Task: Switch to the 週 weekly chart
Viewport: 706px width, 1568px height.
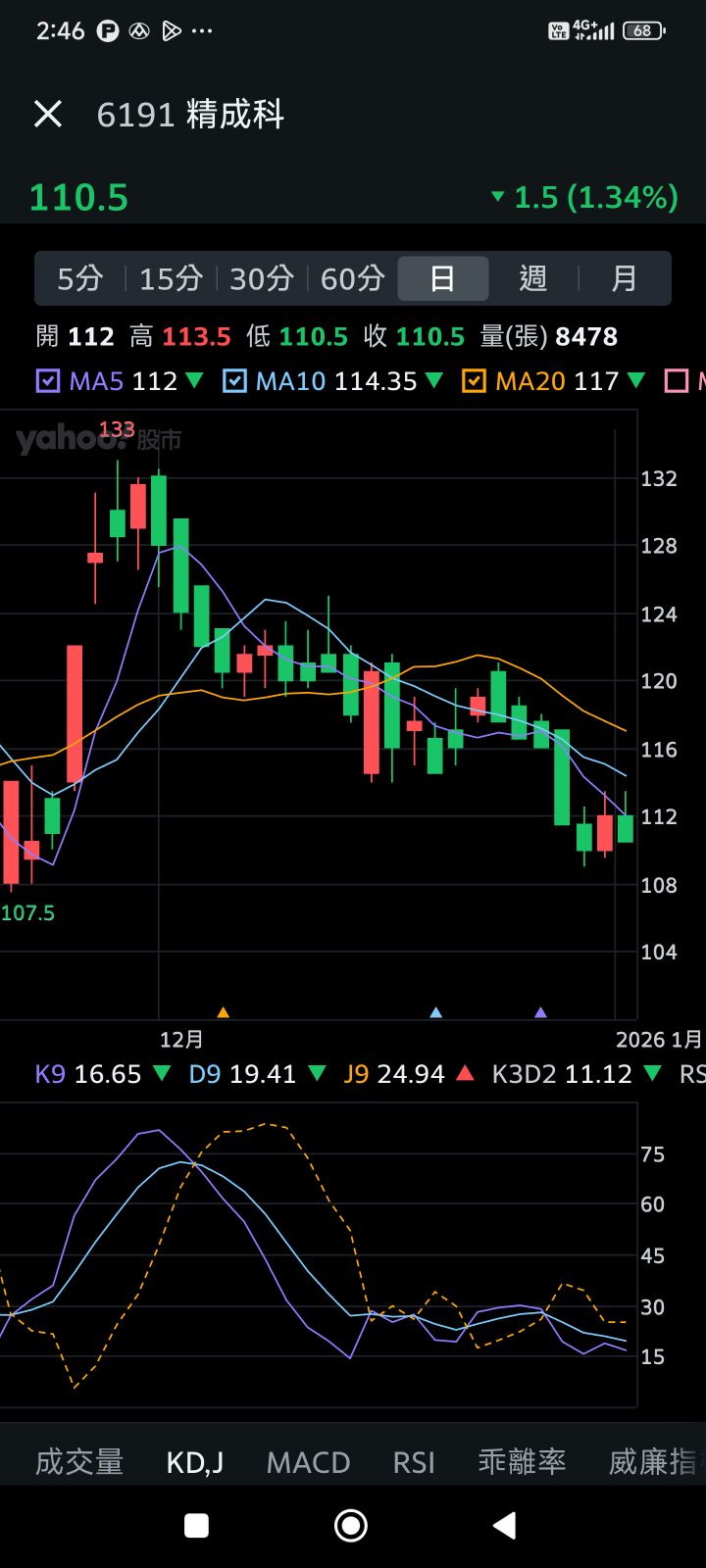Action: point(533,279)
